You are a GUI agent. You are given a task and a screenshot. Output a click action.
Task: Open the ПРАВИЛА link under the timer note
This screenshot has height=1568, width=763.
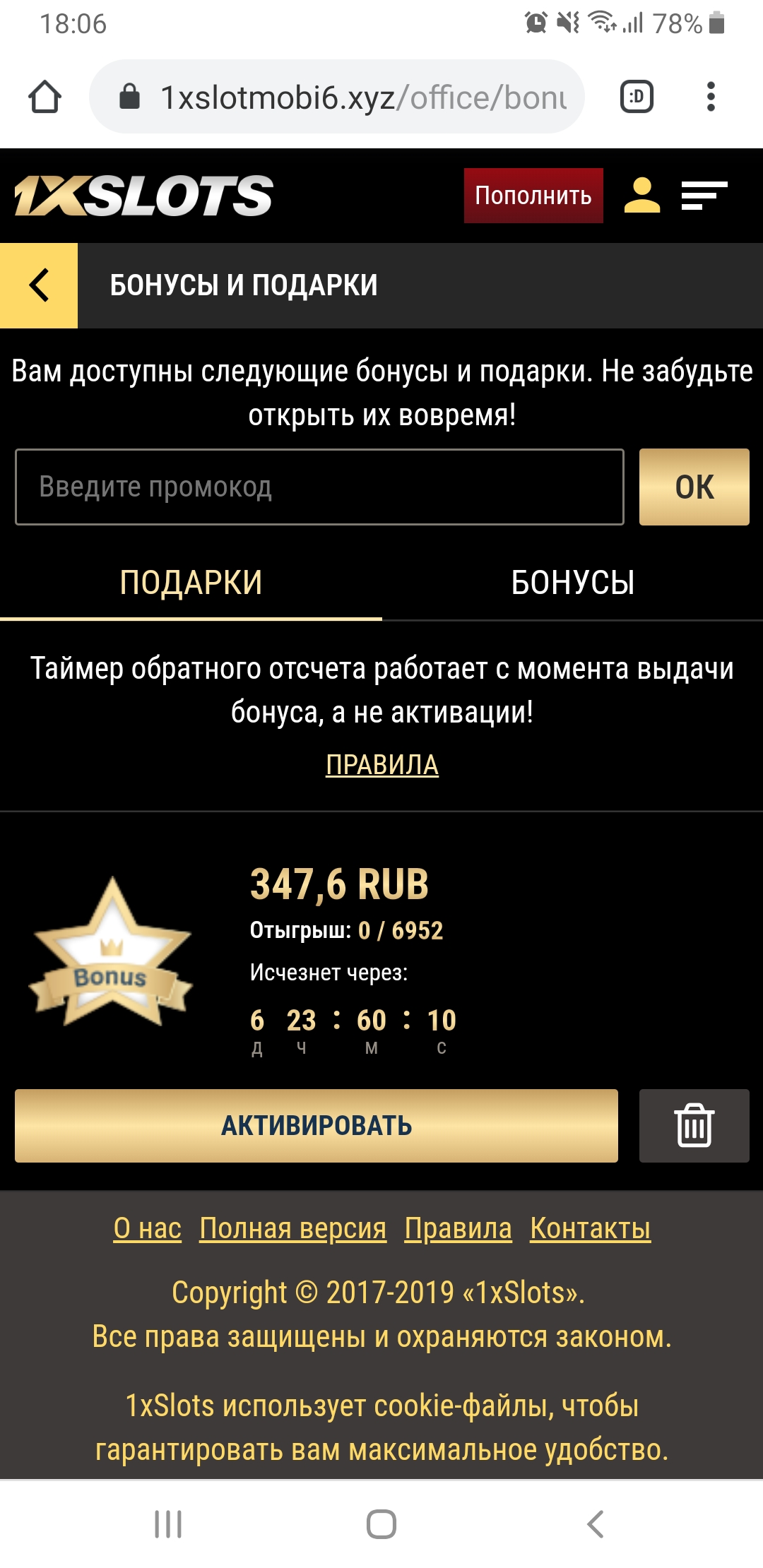[x=381, y=764]
